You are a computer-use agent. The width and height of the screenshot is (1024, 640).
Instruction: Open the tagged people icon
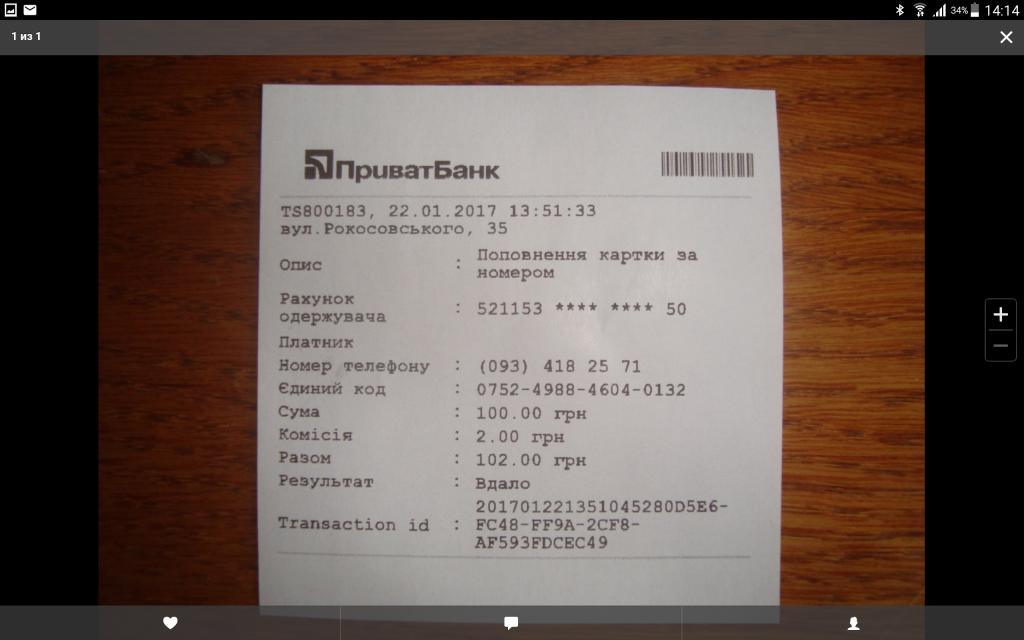point(853,623)
